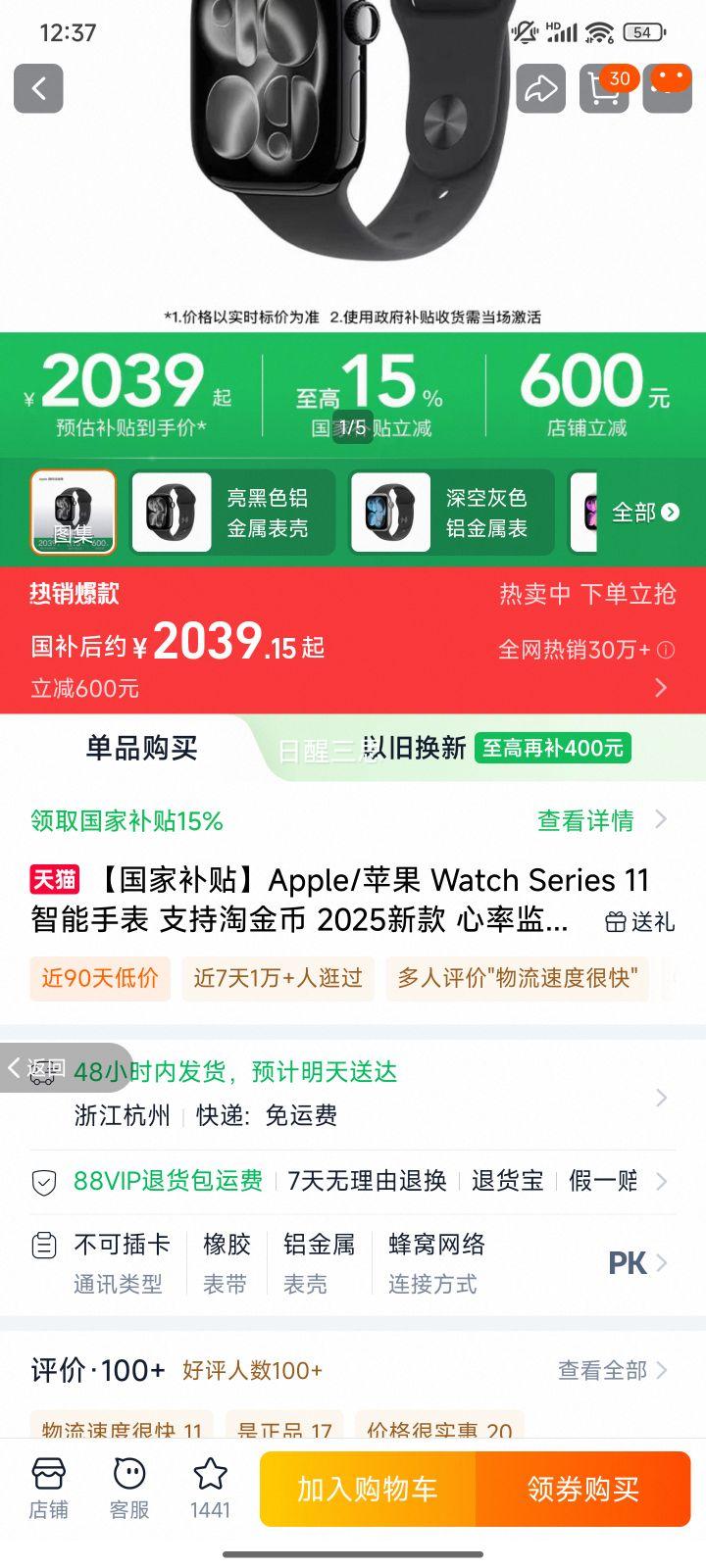706x1568 pixels.
Task: Open the share icon in the top bar
Action: point(538,88)
